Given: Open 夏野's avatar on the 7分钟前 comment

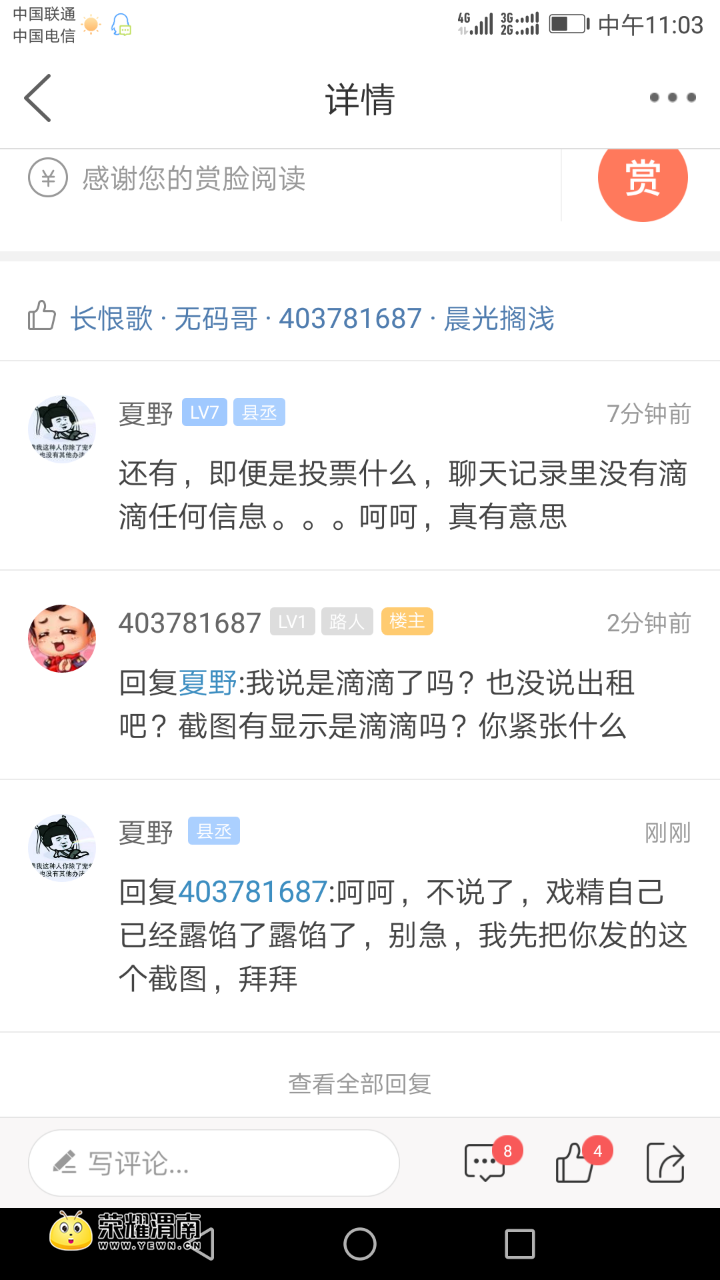Looking at the screenshot, I should pos(62,429).
